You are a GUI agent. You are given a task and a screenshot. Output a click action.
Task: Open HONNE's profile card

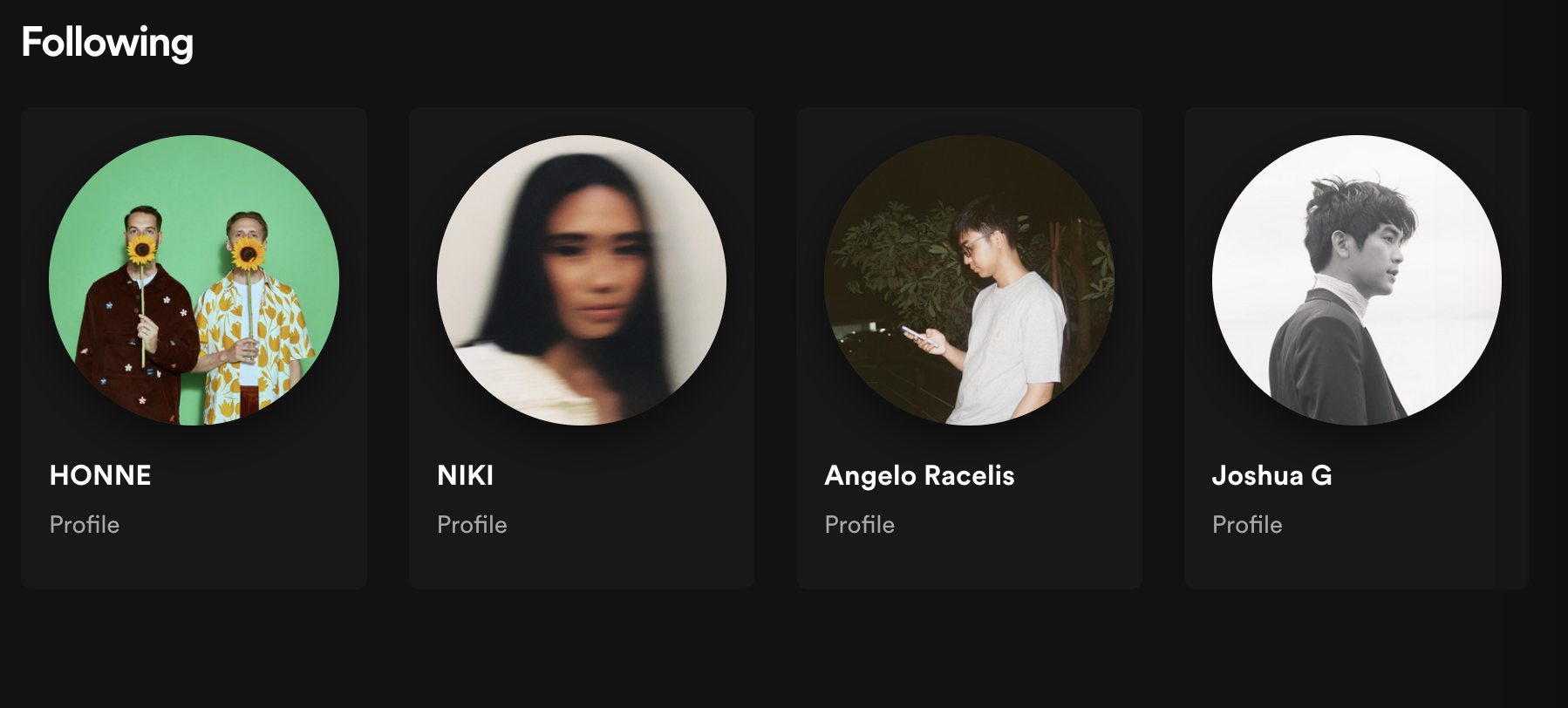pyautogui.click(x=194, y=349)
